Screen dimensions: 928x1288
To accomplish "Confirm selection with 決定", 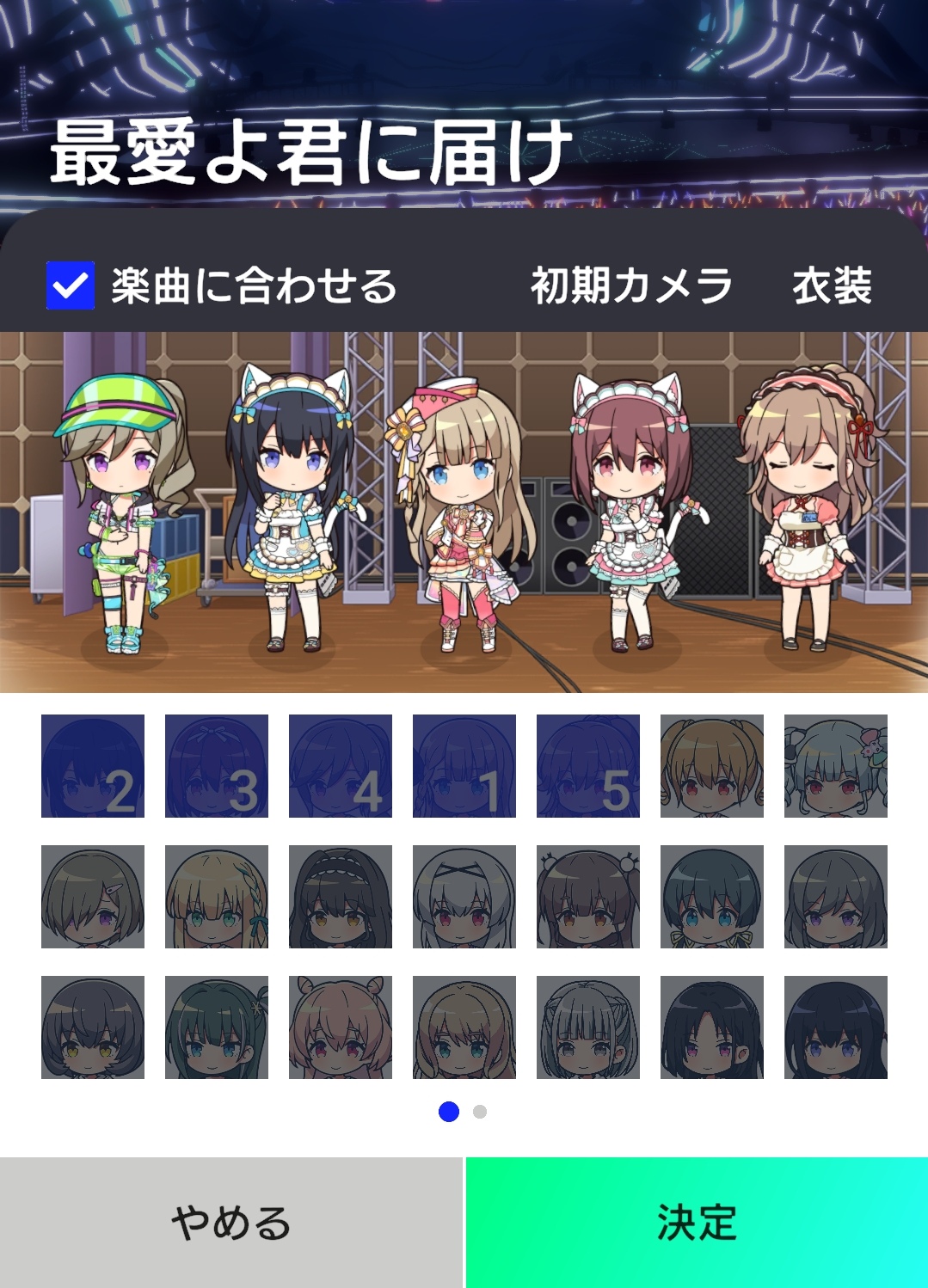I will [697, 1222].
